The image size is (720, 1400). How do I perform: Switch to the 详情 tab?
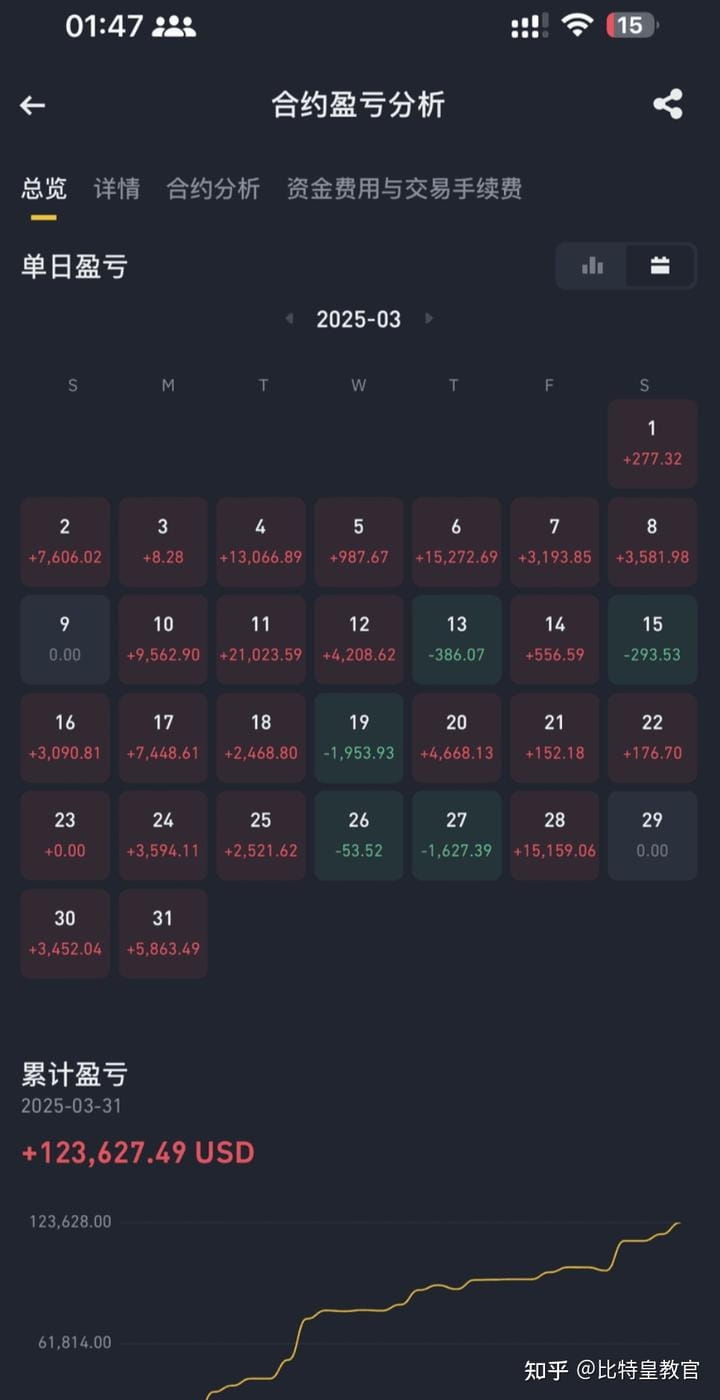pos(116,188)
